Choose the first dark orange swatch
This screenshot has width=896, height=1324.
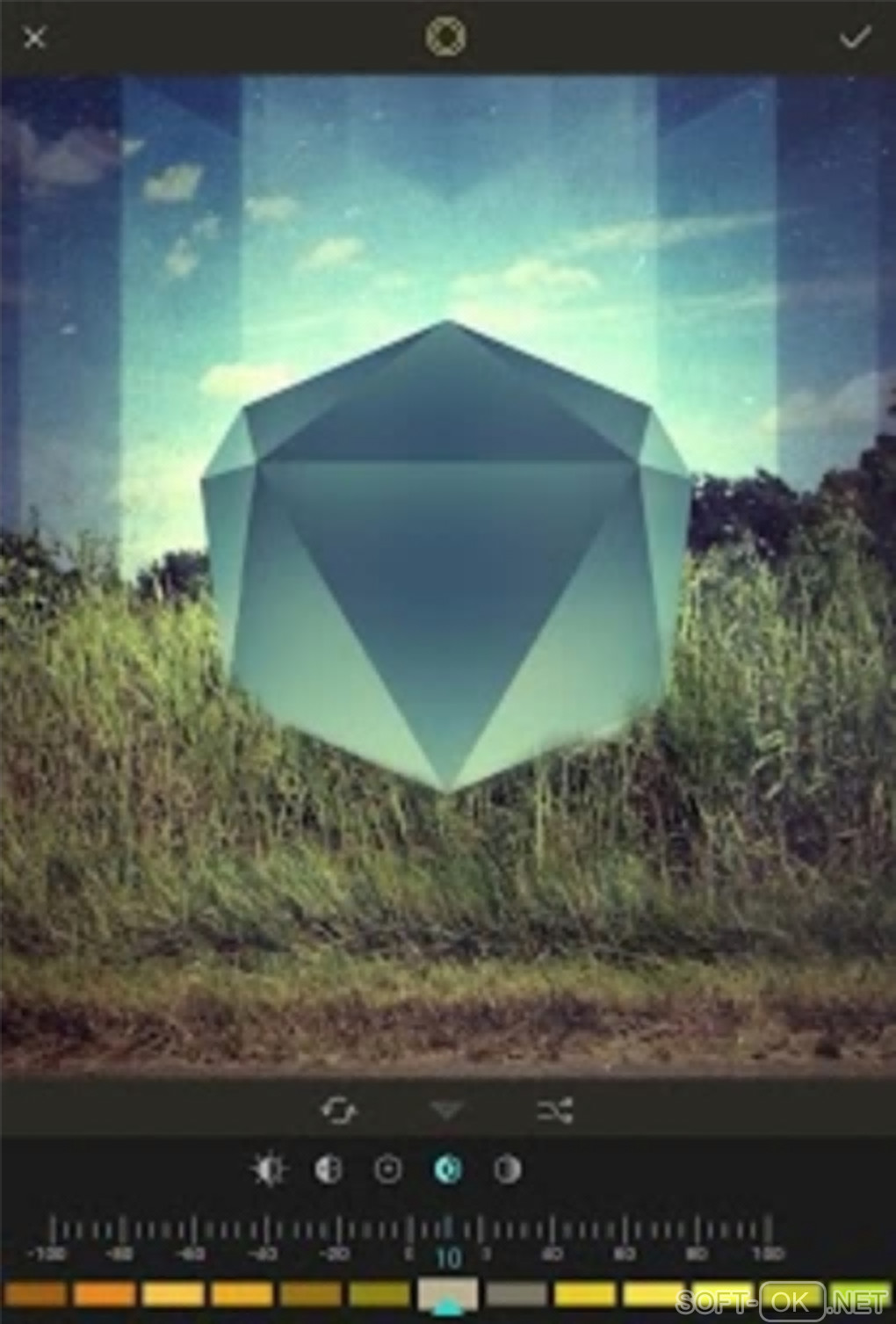(x=36, y=1293)
